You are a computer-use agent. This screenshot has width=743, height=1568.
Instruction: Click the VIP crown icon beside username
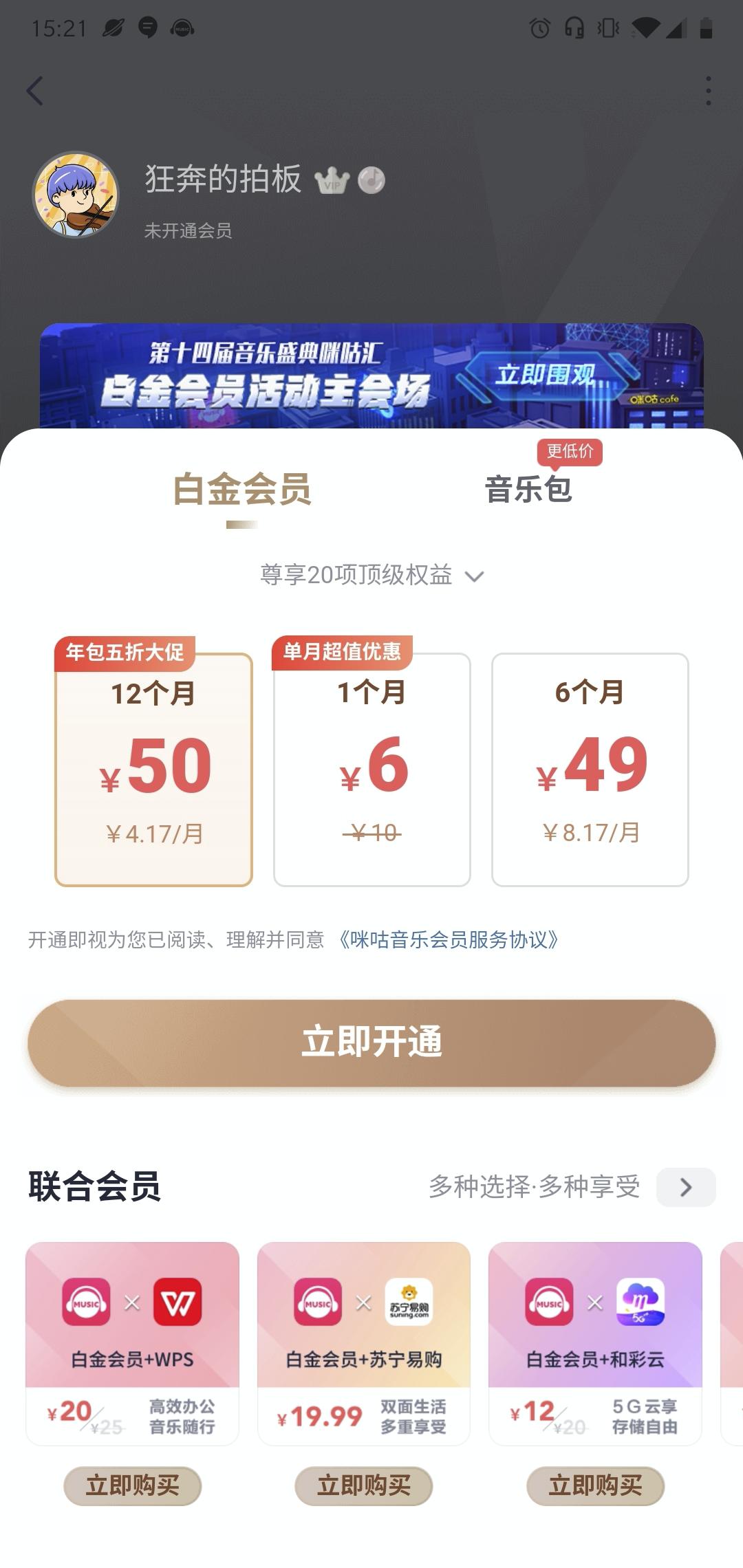(332, 181)
